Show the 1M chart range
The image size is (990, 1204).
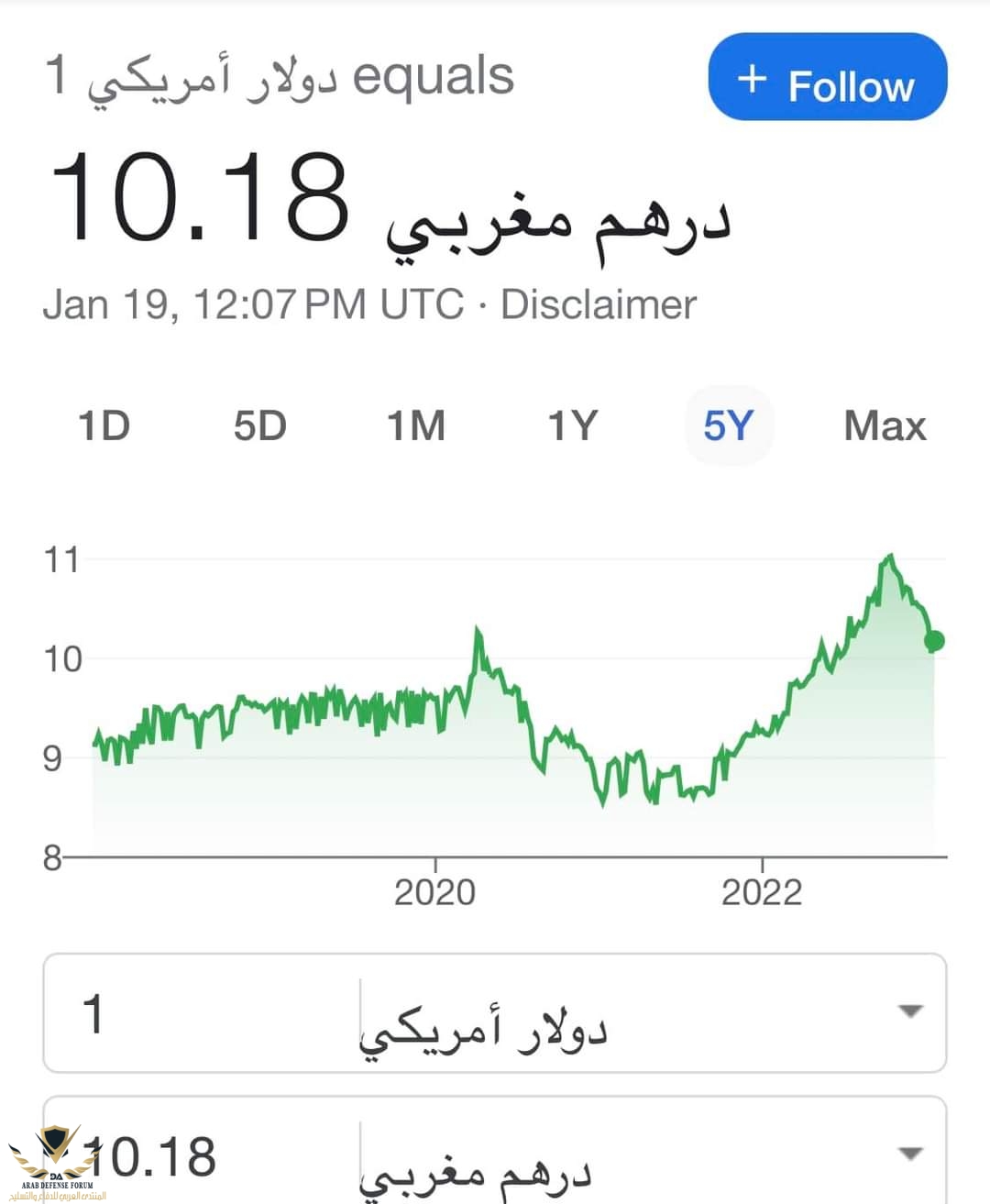[x=415, y=425]
